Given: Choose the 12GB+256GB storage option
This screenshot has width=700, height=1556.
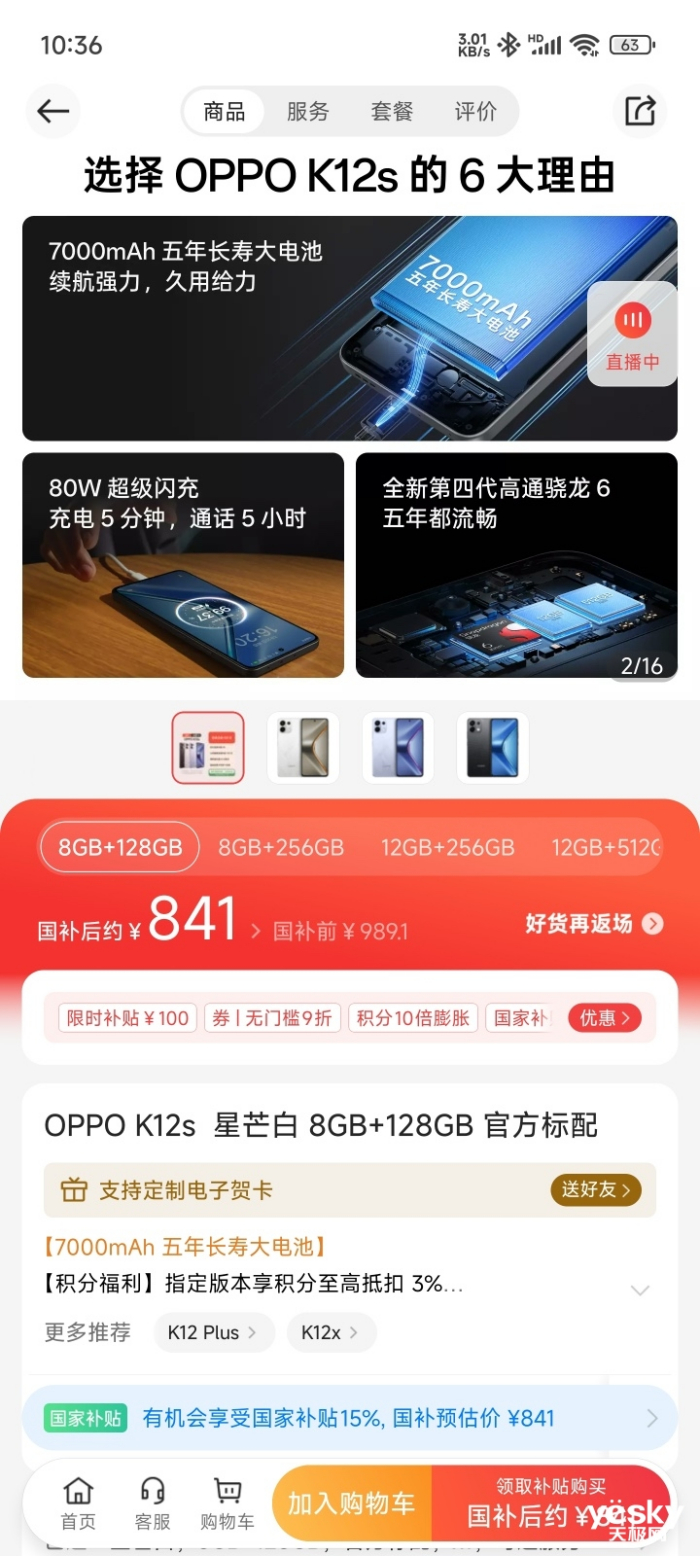Looking at the screenshot, I should click(447, 847).
